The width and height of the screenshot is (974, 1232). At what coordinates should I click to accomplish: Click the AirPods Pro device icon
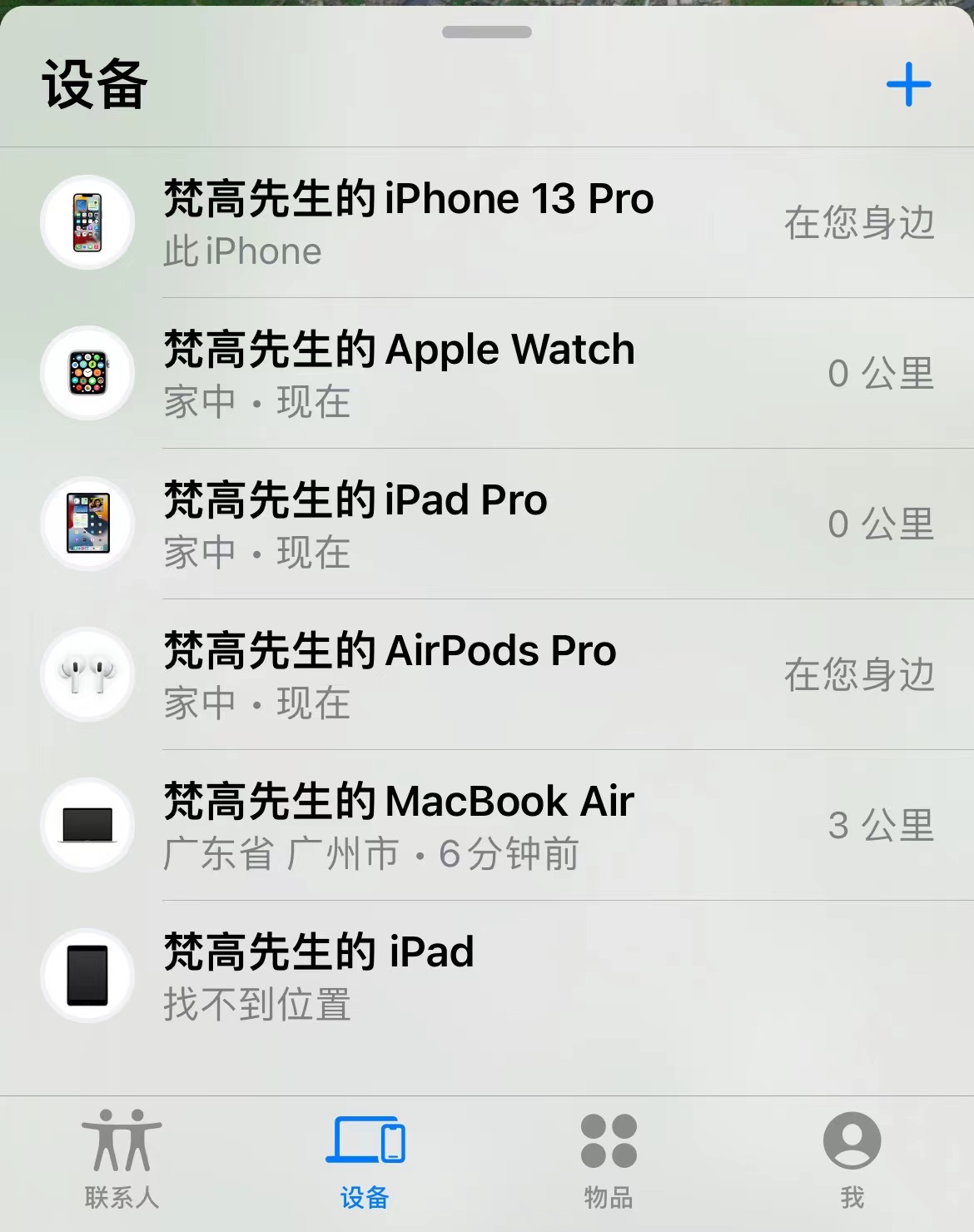click(x=87, y=674)
